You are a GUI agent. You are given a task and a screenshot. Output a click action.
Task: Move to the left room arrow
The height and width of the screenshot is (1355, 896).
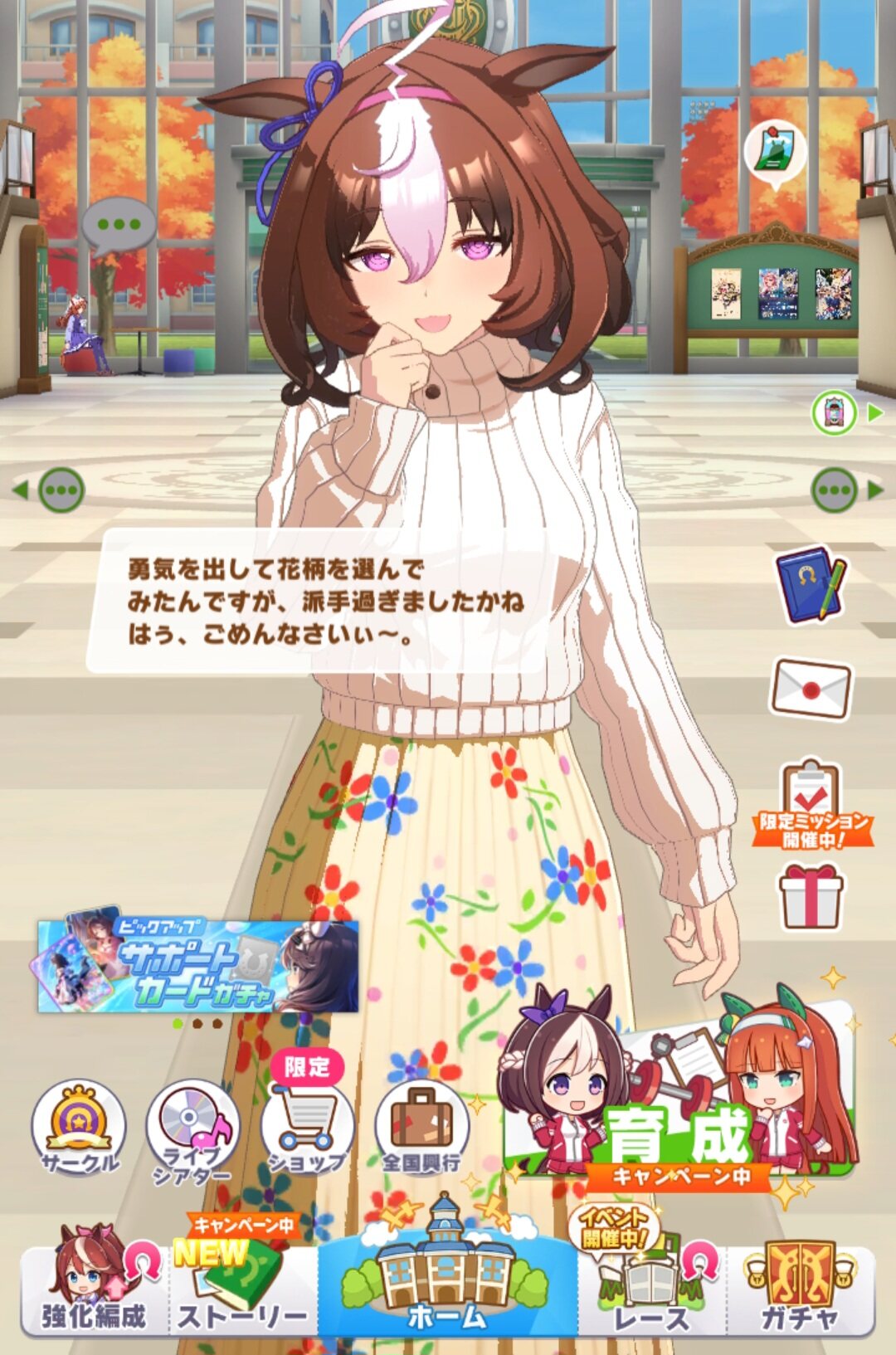[51, 490]
